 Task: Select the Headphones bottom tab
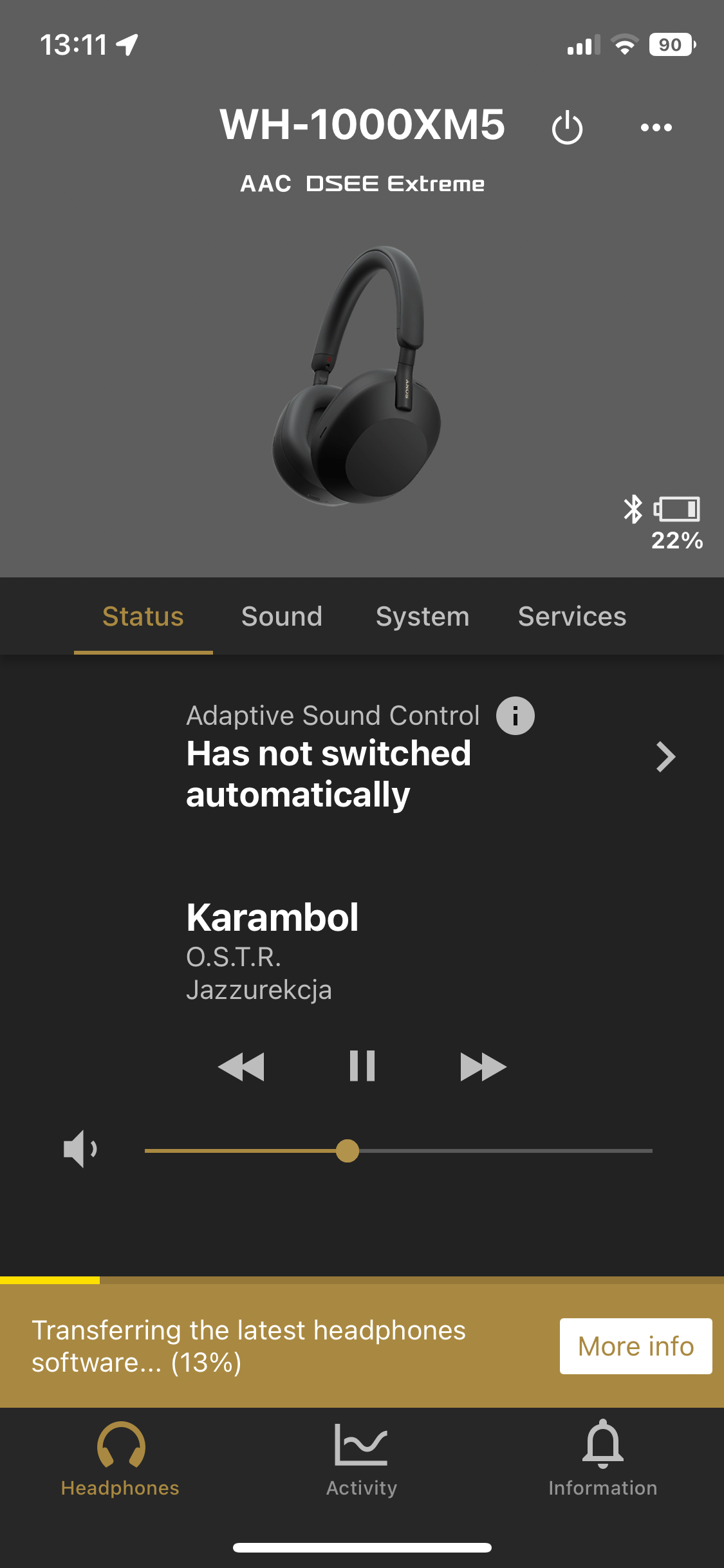click(x=120, y=1459)
